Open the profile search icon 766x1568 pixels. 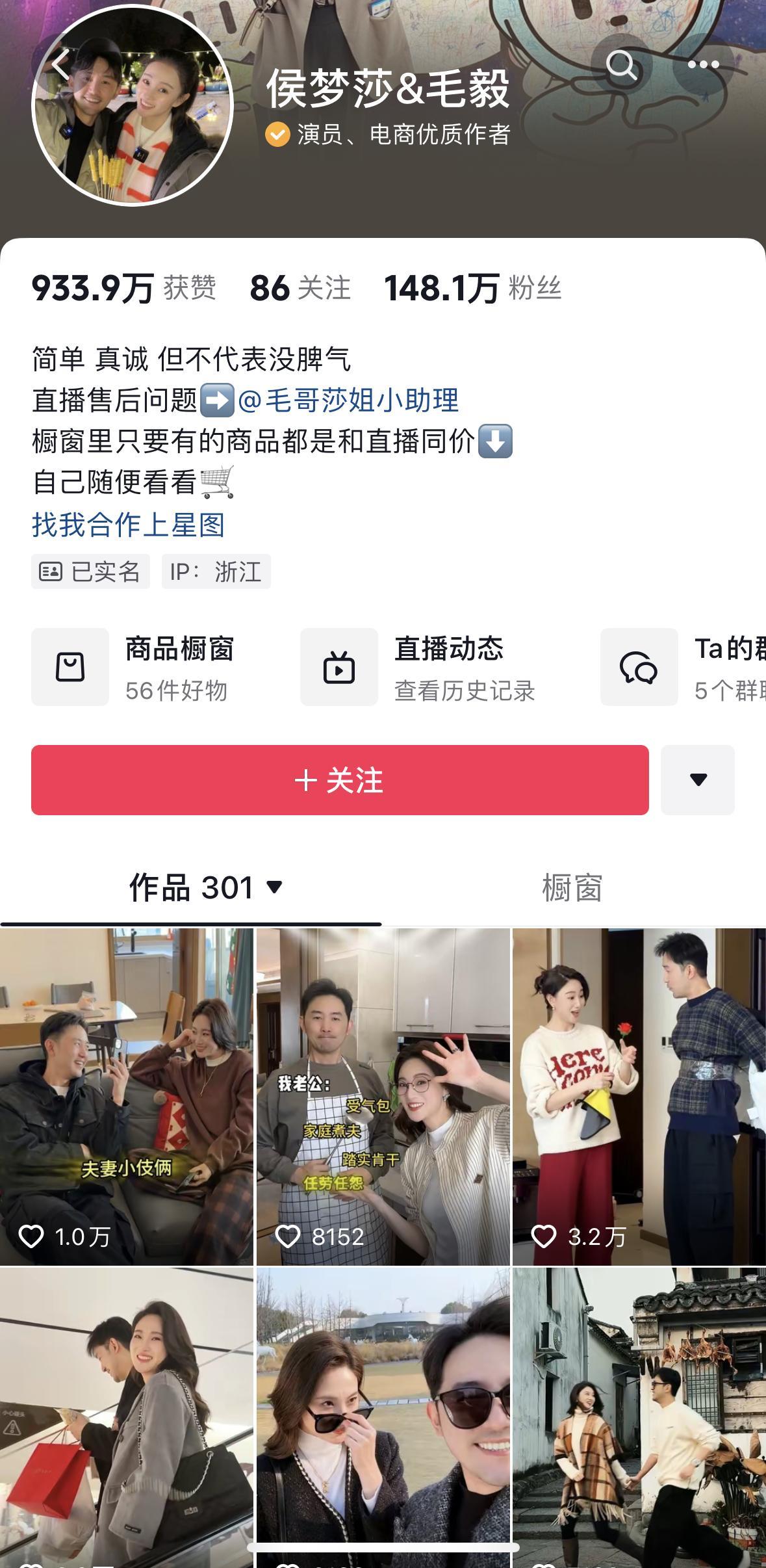(x=622, y=65)
